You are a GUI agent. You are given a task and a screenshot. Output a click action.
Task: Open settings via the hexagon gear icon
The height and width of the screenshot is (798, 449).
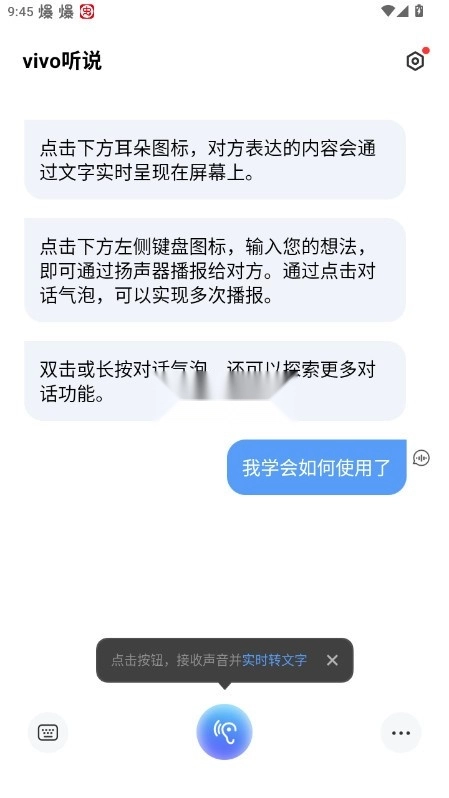point(415,61)
